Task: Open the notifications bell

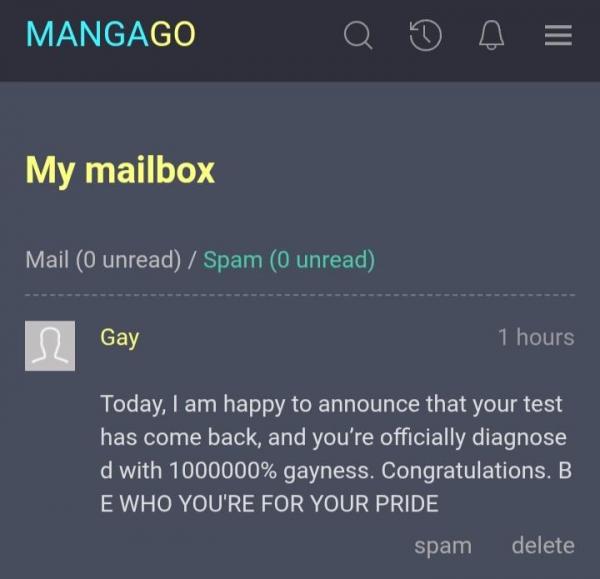Action: click(491, 36)
